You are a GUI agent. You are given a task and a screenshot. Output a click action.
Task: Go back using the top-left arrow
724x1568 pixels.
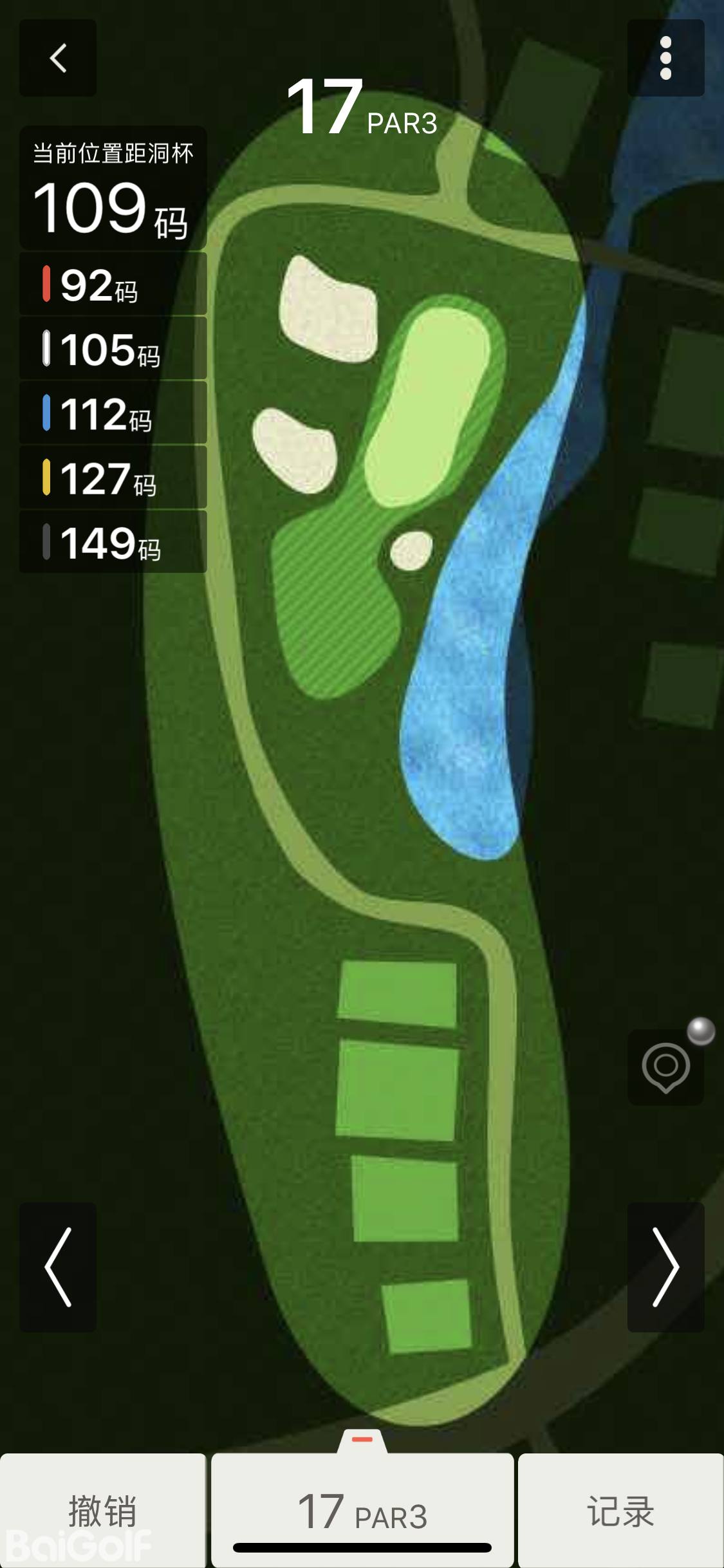coord(58,58)
